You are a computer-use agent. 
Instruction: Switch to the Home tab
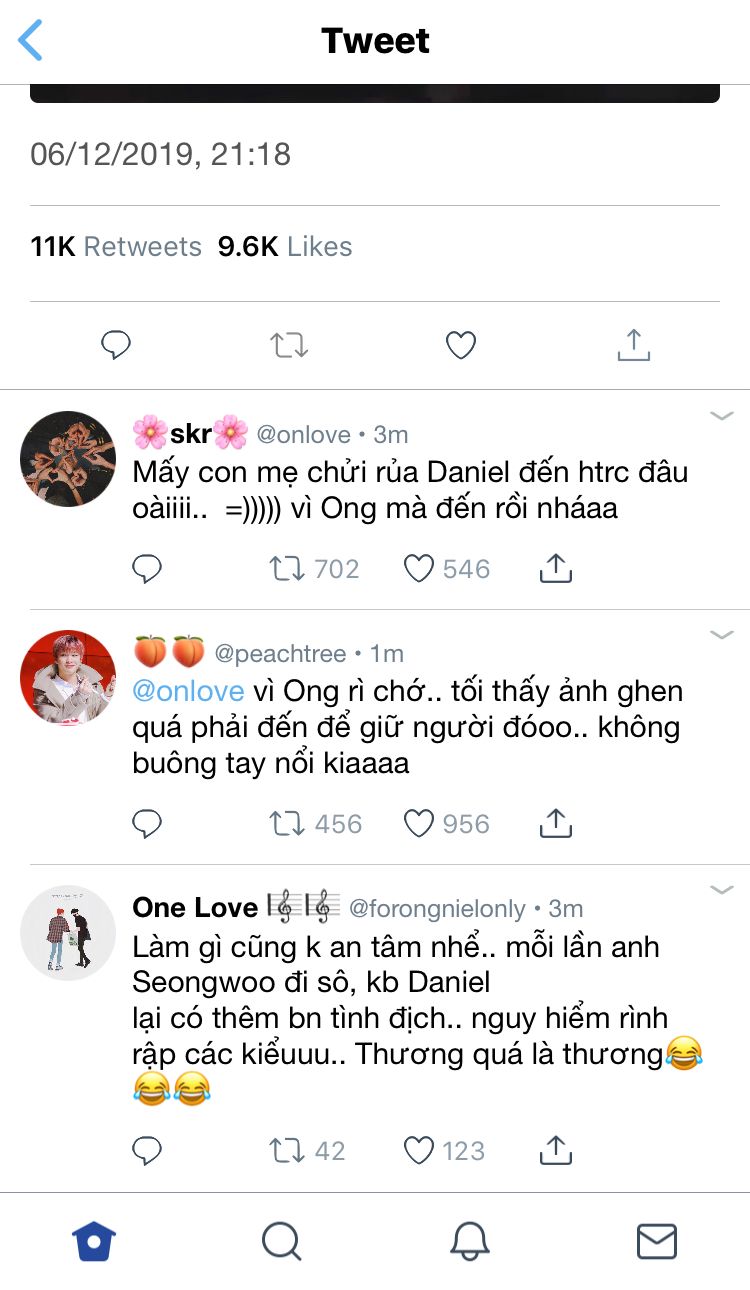click(94, 1242)
